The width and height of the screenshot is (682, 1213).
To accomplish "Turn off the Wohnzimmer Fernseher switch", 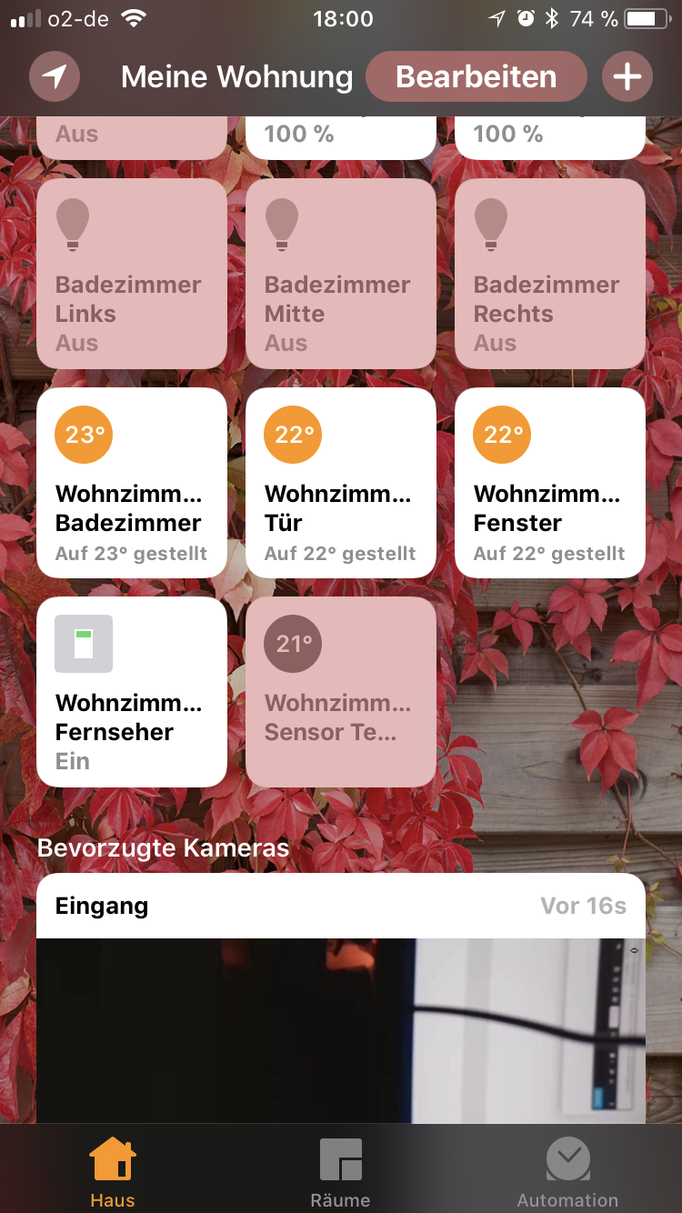I will tap(131, 691).
